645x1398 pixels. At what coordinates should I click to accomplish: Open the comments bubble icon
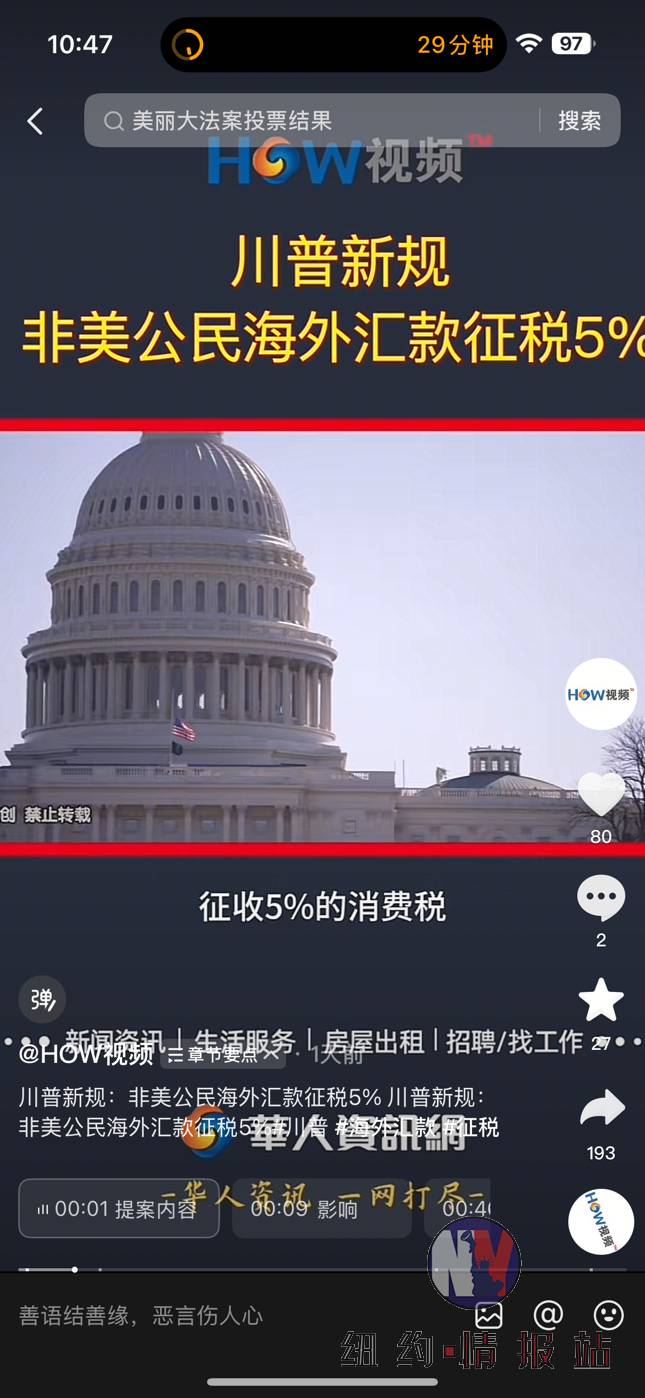pos(601,899)
